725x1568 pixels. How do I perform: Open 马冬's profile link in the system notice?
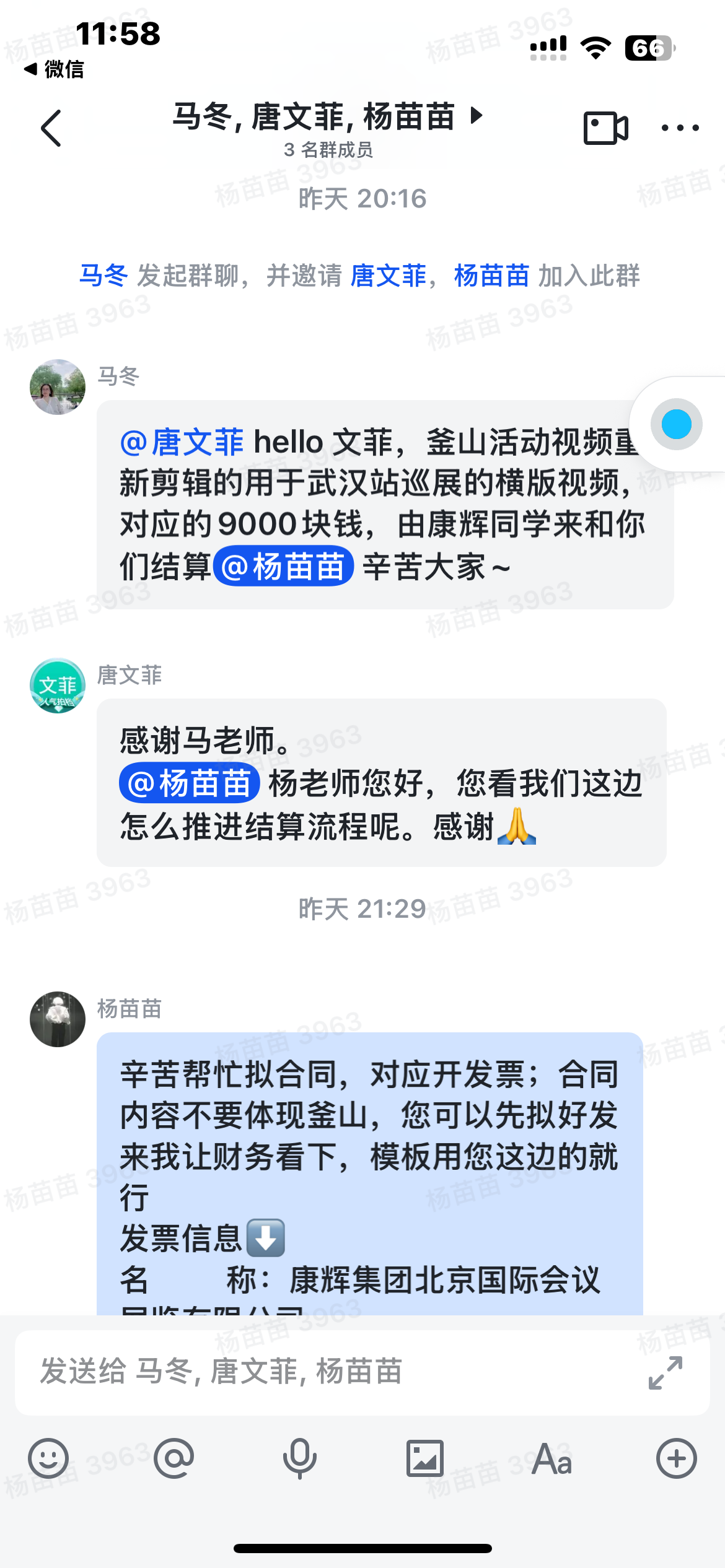pos(103,276)
